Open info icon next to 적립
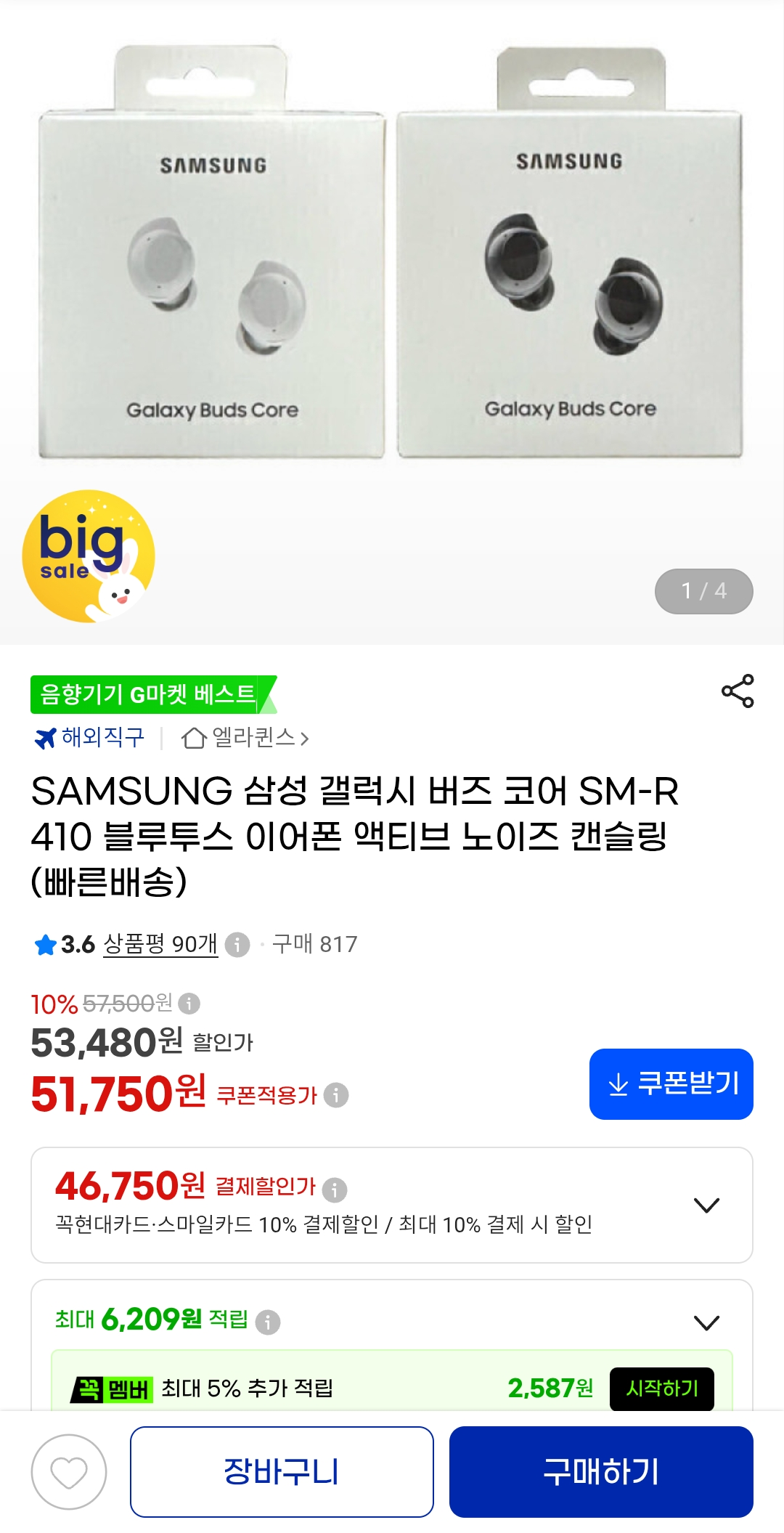The width and height of the screenshot is (784, 1533). (268, 1322)
